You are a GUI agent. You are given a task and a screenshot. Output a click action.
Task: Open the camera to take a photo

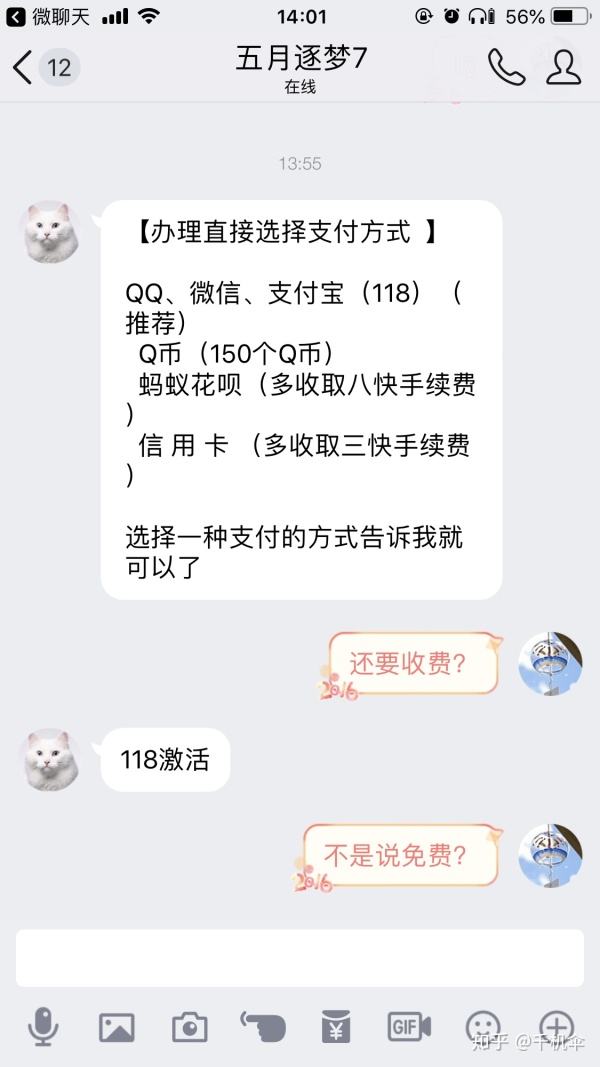[189, 1027]
